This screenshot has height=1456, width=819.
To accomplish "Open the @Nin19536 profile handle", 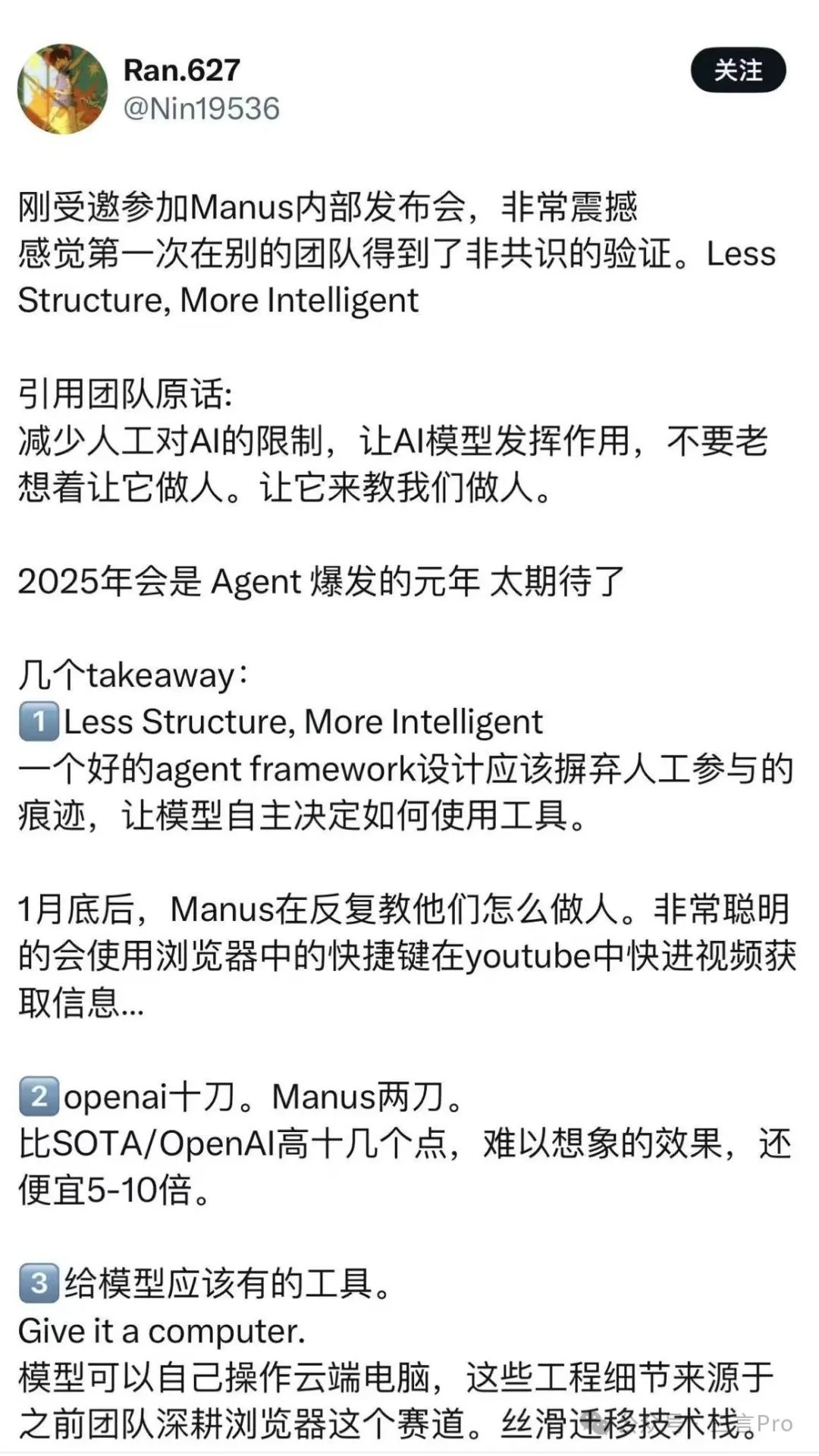I will [201, 109].
